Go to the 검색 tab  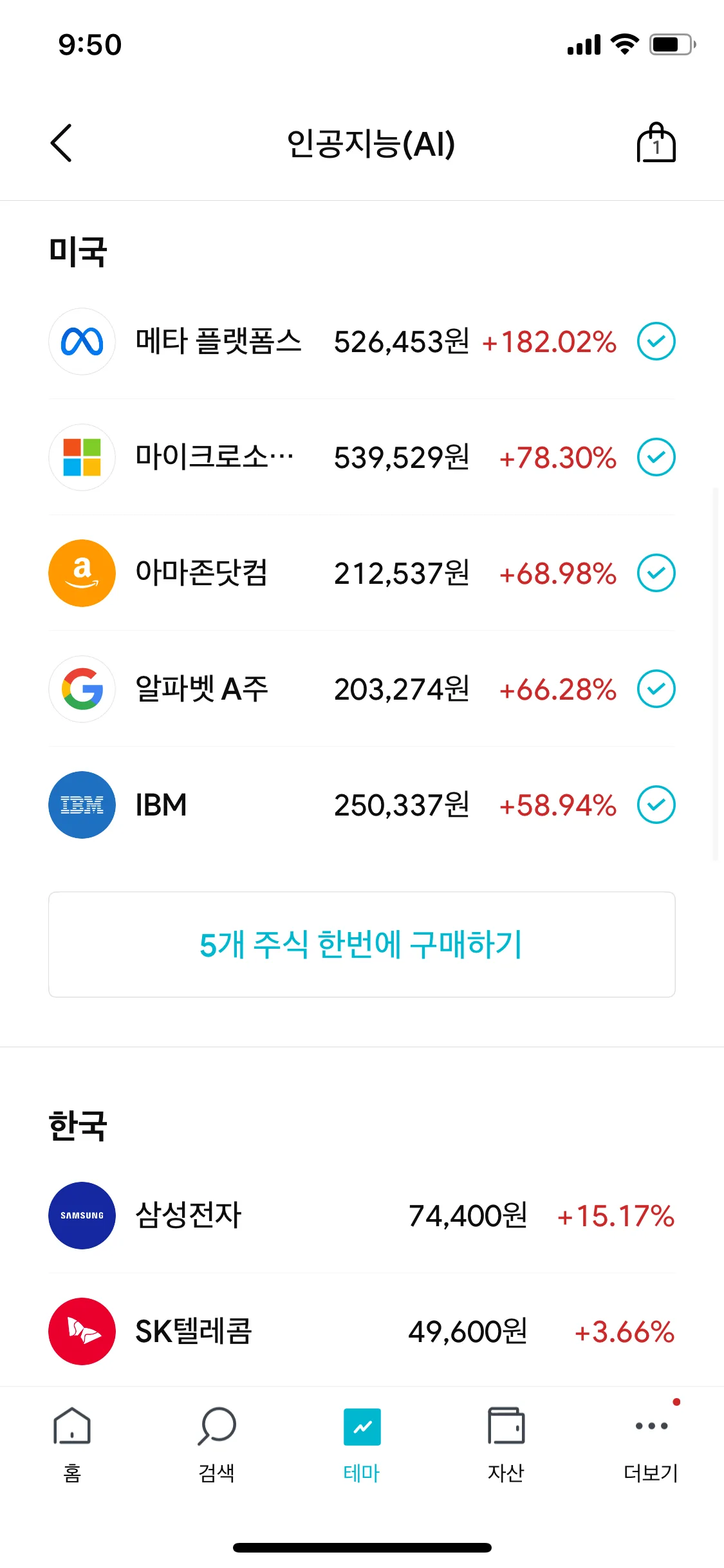tap(217, 1442)
